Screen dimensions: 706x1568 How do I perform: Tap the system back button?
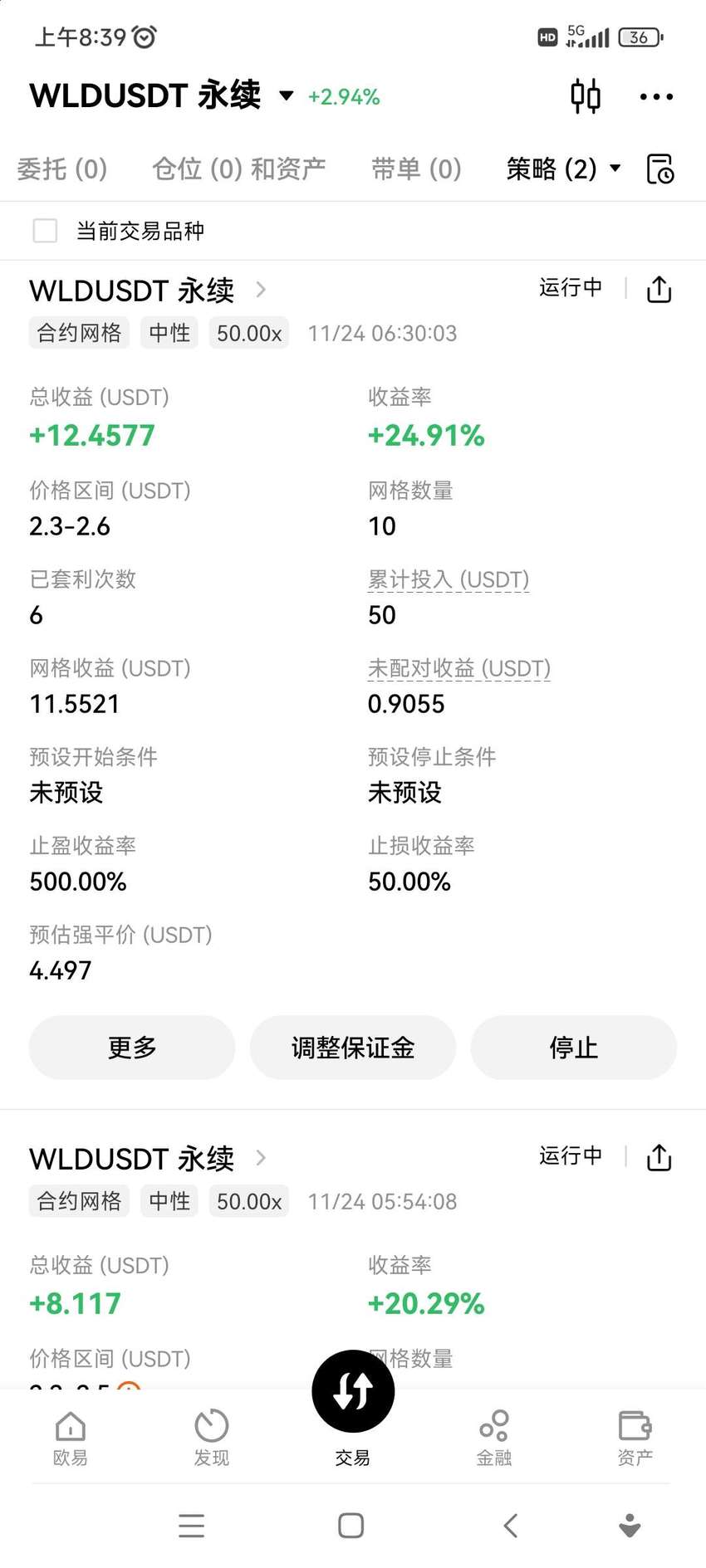pyautogui.click(x=511, y=1525)
